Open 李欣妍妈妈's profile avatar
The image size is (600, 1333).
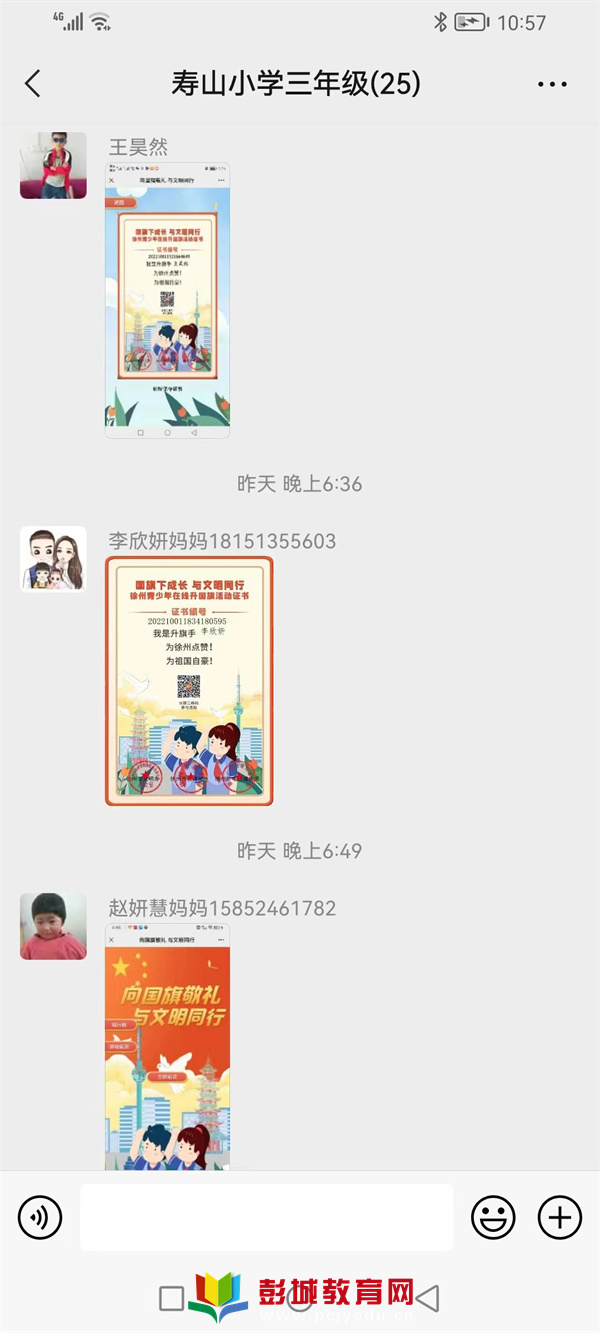(53, 559)
